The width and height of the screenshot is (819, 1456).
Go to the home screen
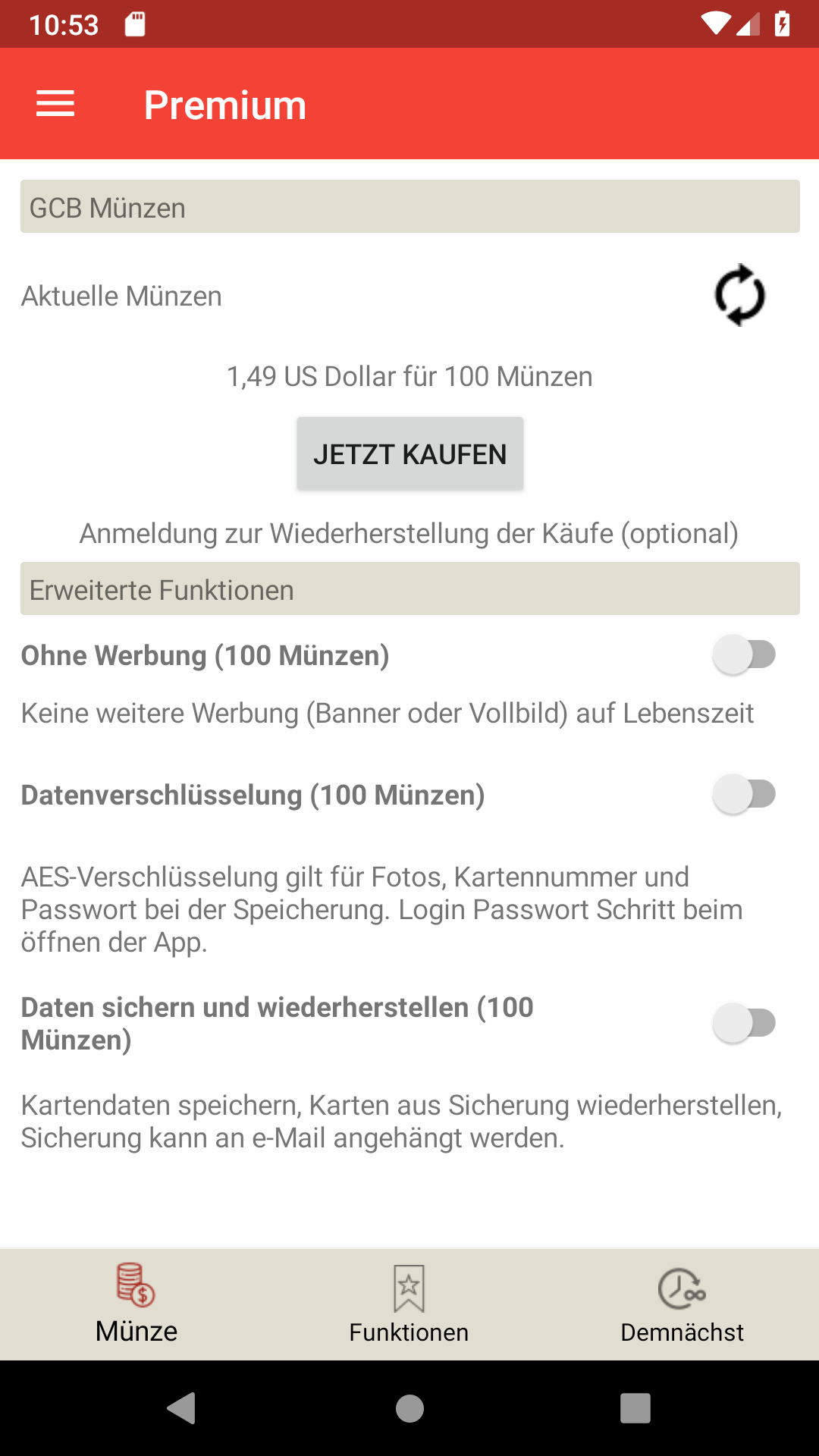point(409,1408)
